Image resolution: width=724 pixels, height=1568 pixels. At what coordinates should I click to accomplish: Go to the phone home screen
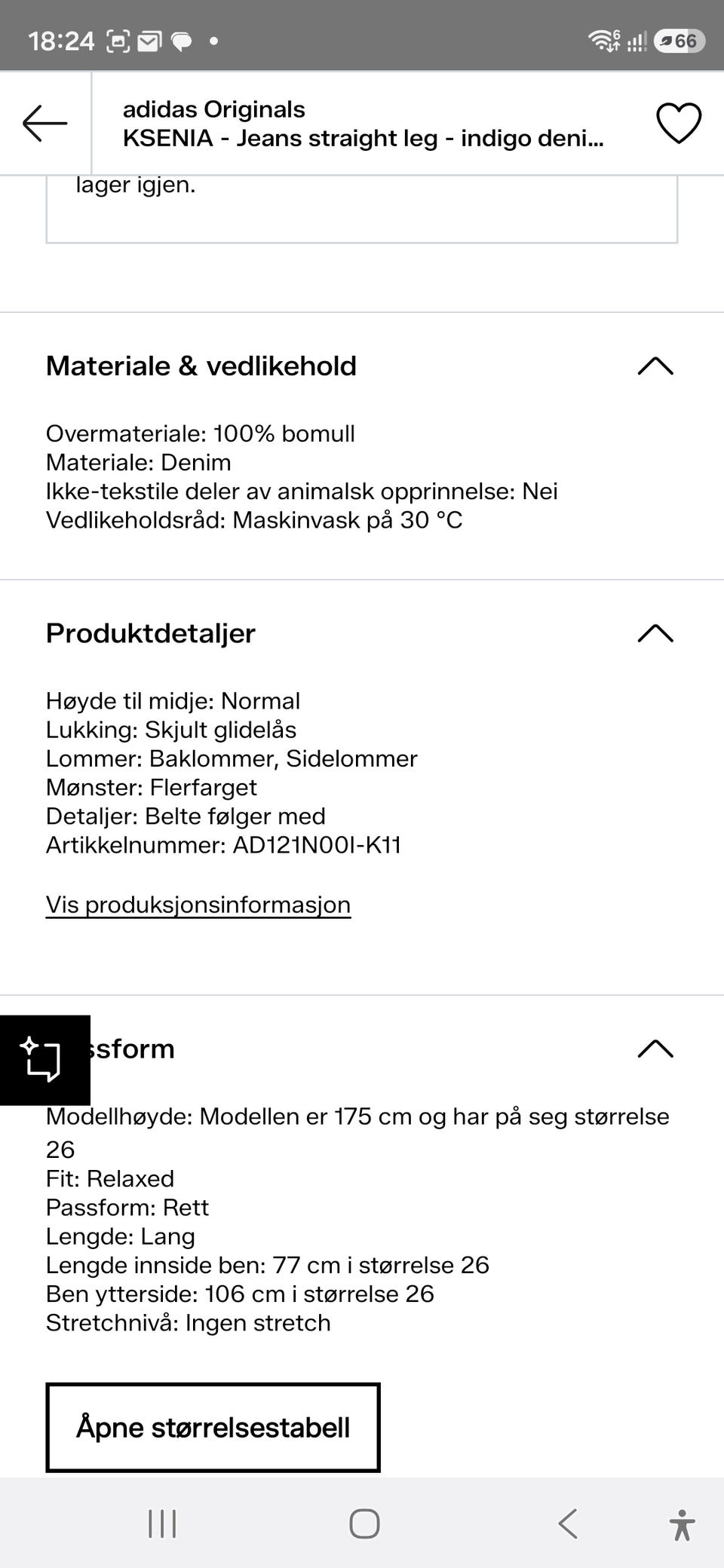pyautogui.click(x=364, y=1524)
